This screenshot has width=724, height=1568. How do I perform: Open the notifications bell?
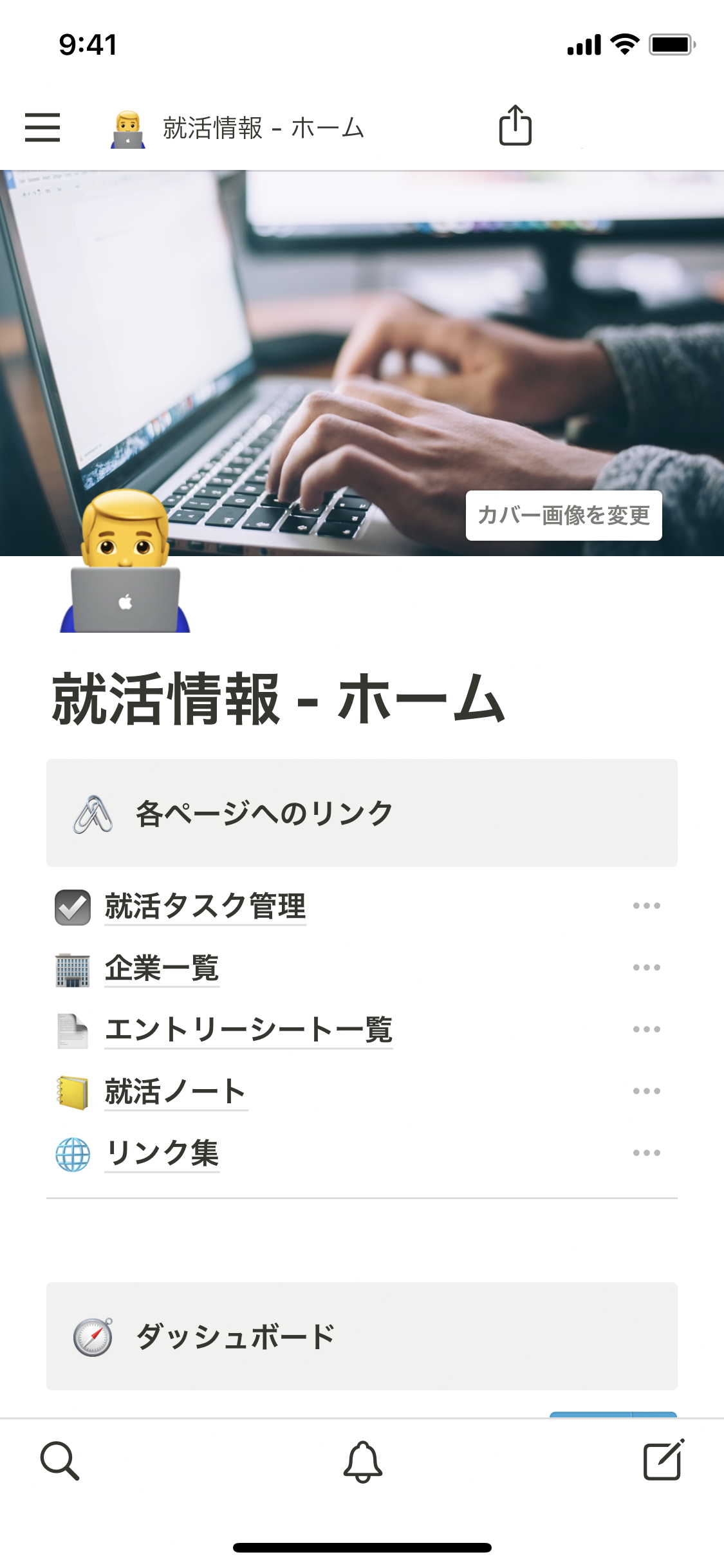point(362,1461)
